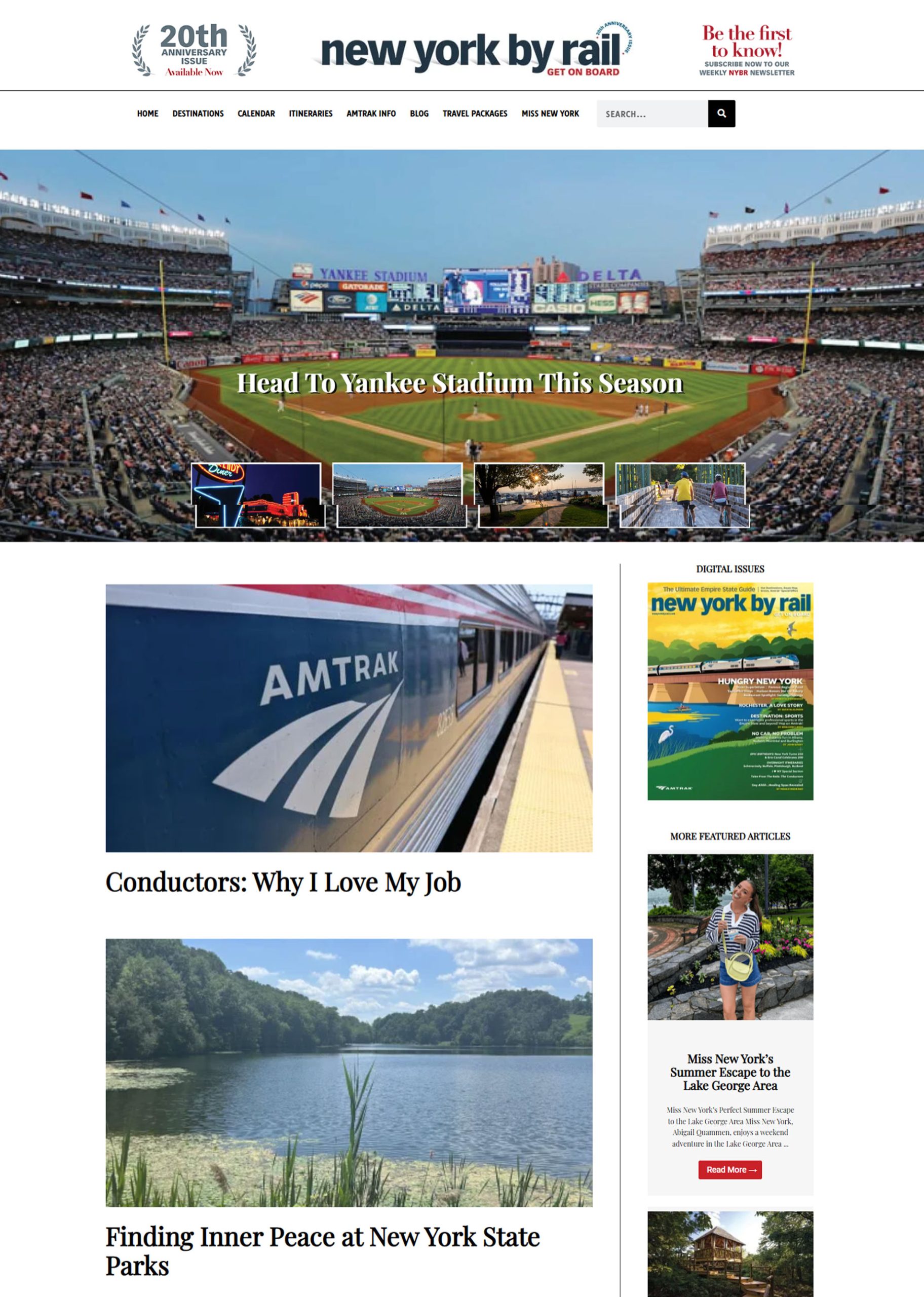The width and height of the screenshot is (924, 1297).
Task: Open the digital issue magazine cover
Action: (x=730, y=691)
